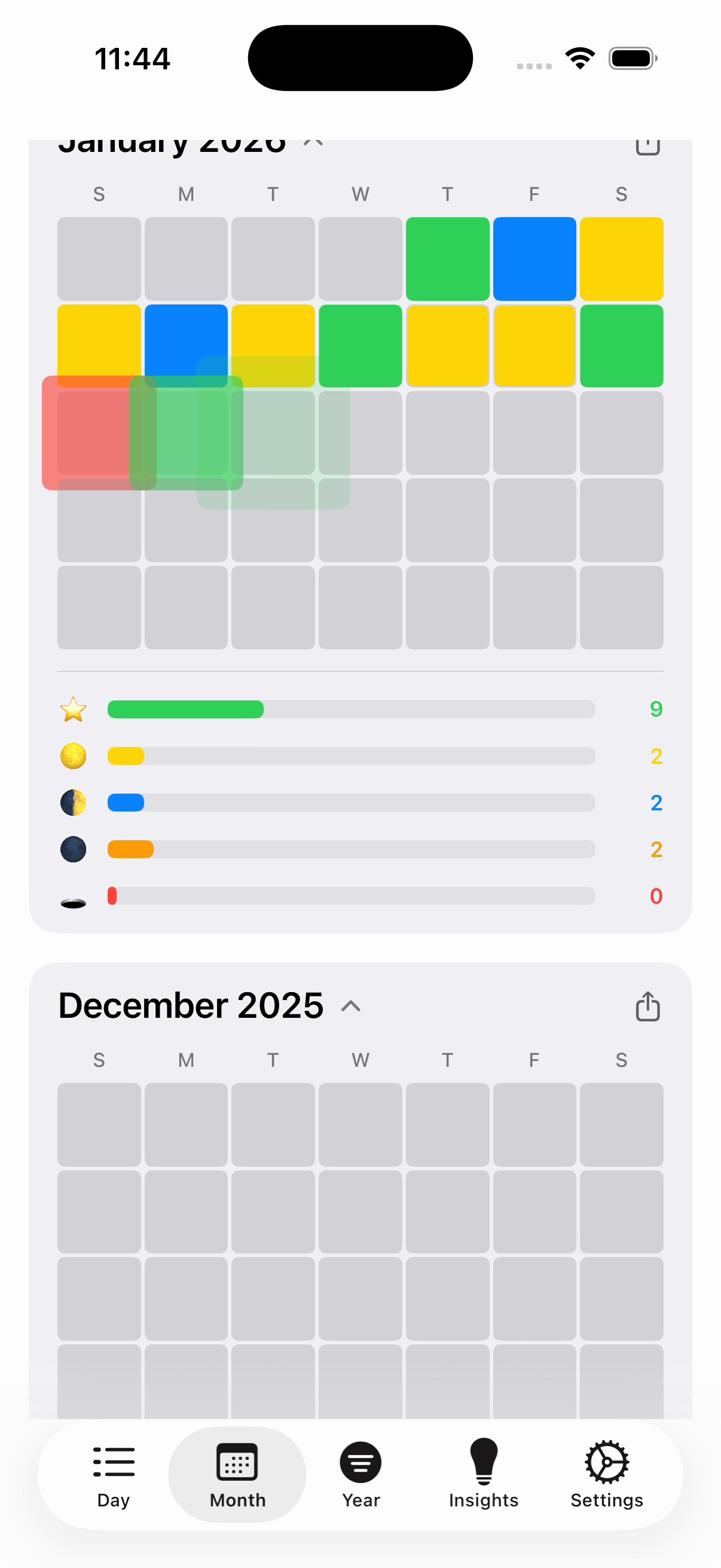
Task: Switch to the Day tab
Action: click(x=113, y=1474)
